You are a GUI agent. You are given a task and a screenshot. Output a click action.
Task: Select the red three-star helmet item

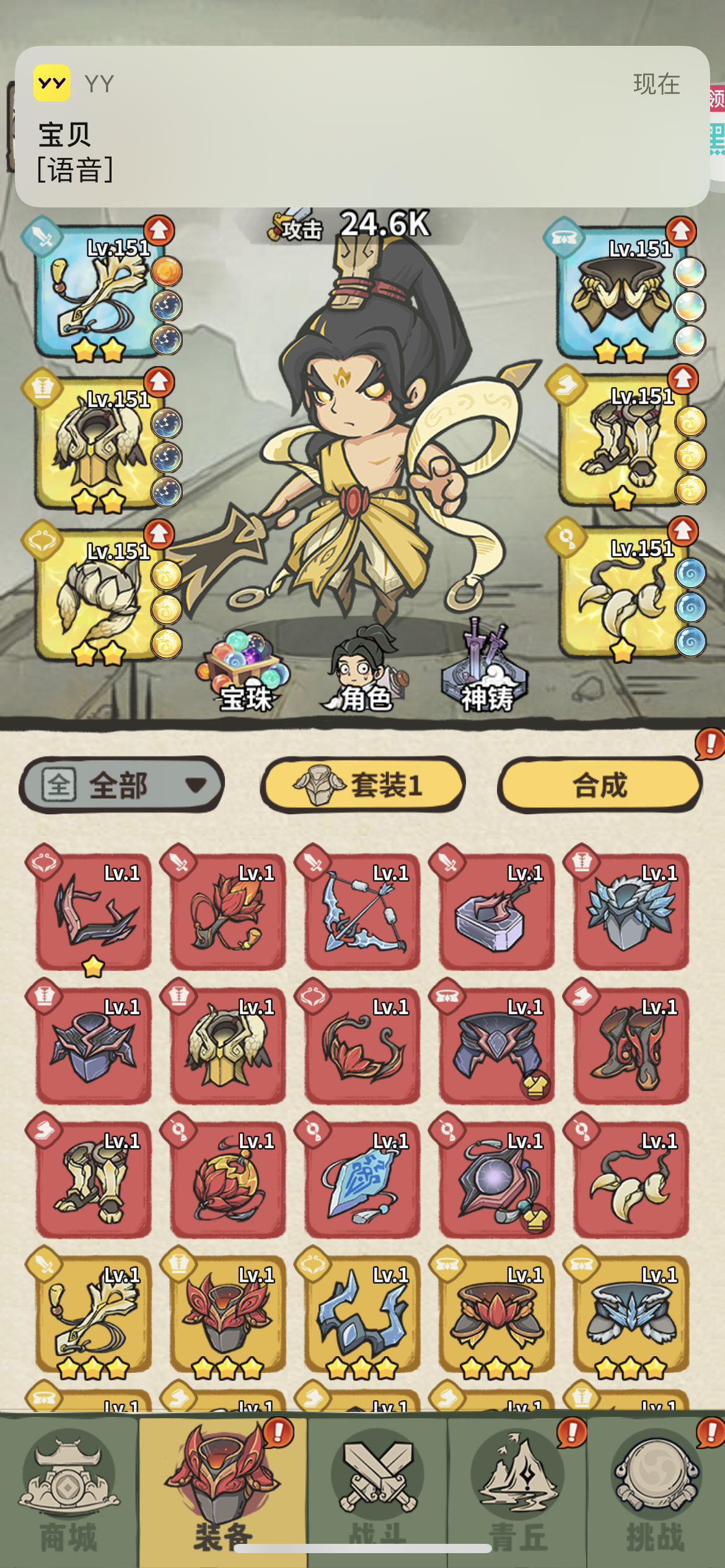click(228, 1314)
